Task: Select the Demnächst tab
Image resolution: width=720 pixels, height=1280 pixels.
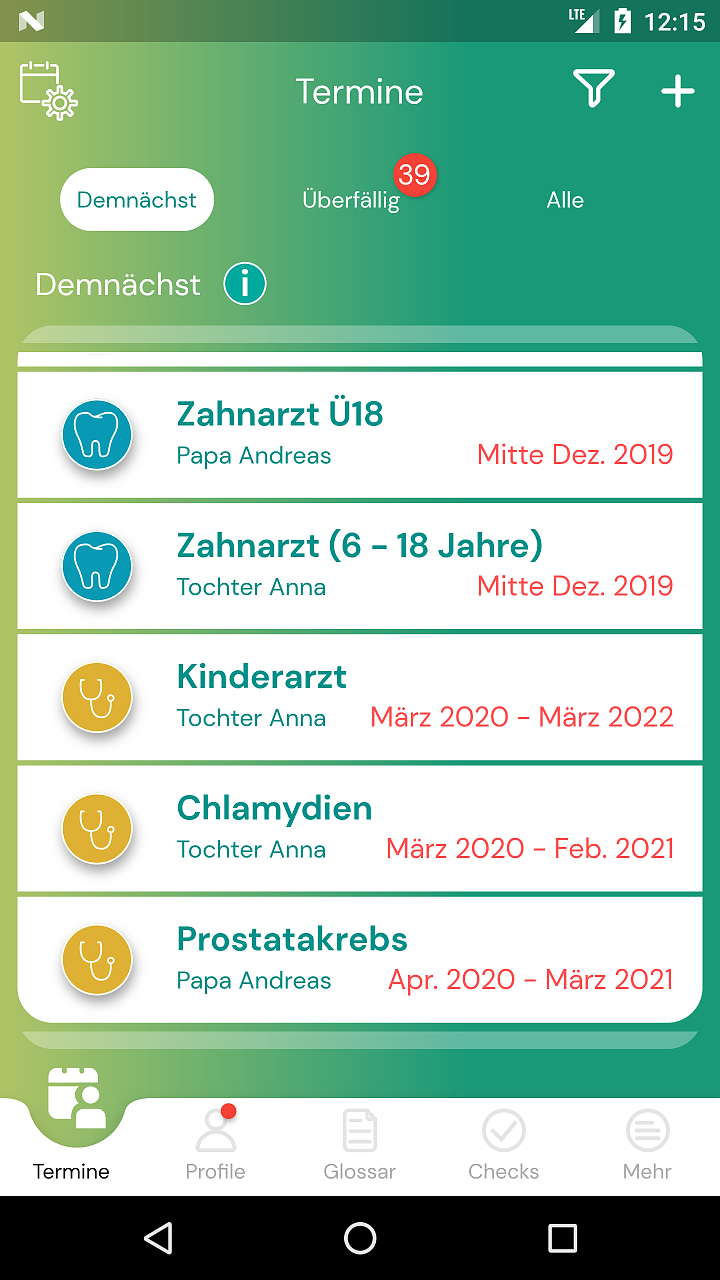Action: tap(137, 200)
